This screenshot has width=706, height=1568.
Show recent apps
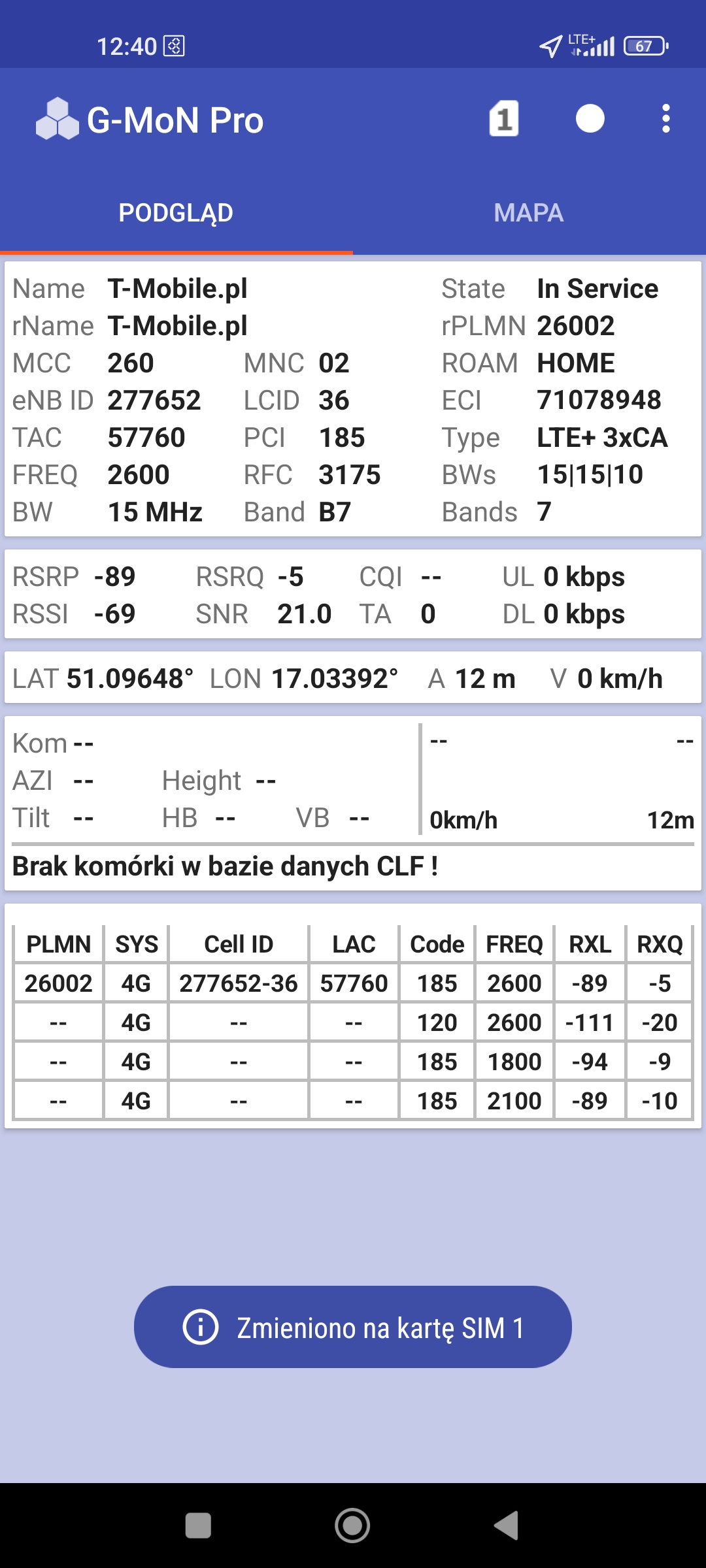198,1526
